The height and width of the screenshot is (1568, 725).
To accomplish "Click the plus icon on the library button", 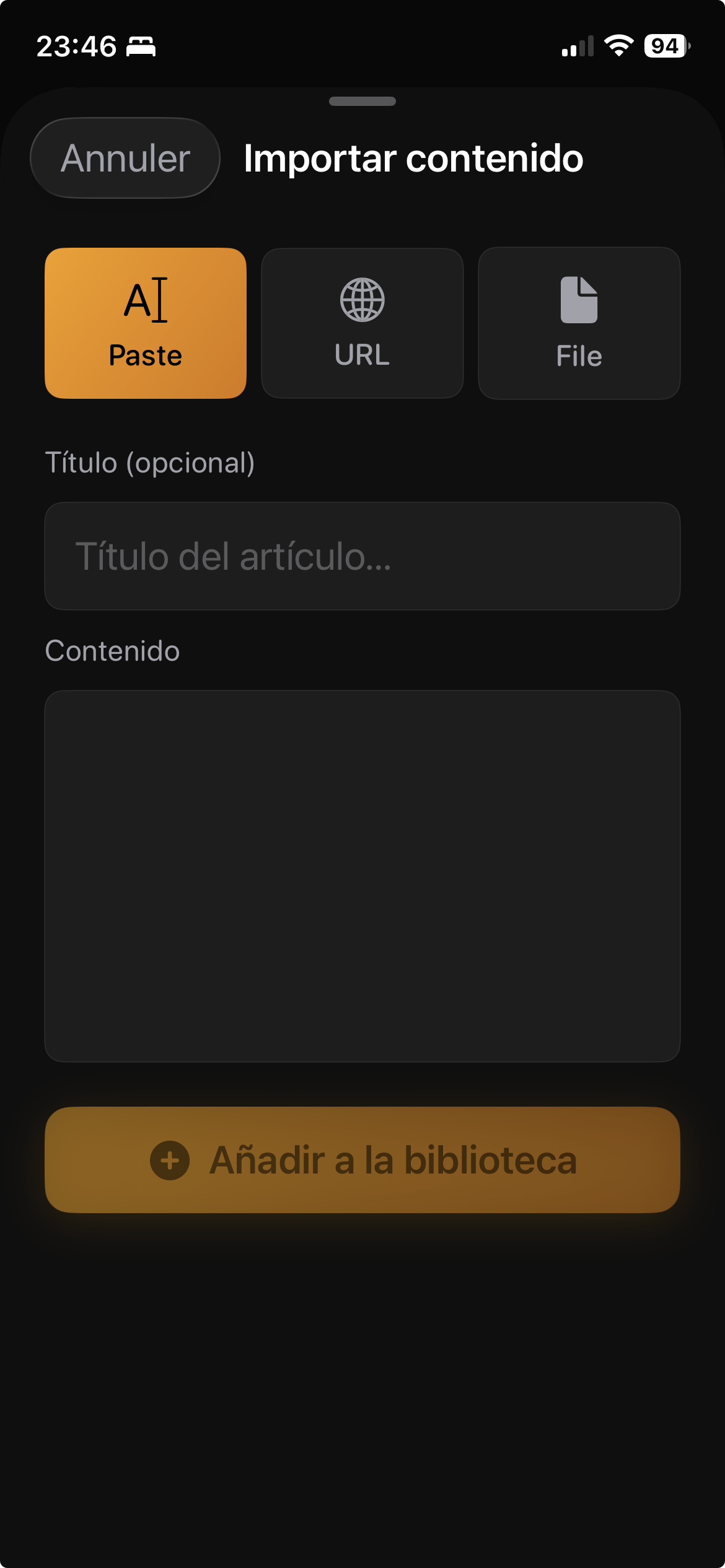I will [169, 1161].
